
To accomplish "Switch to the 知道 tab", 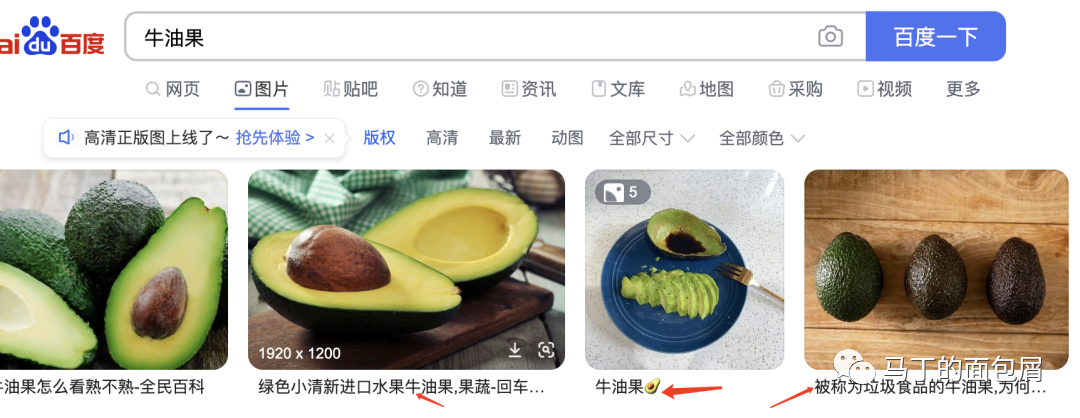I will pyautogui.click(x=440, y=89).
